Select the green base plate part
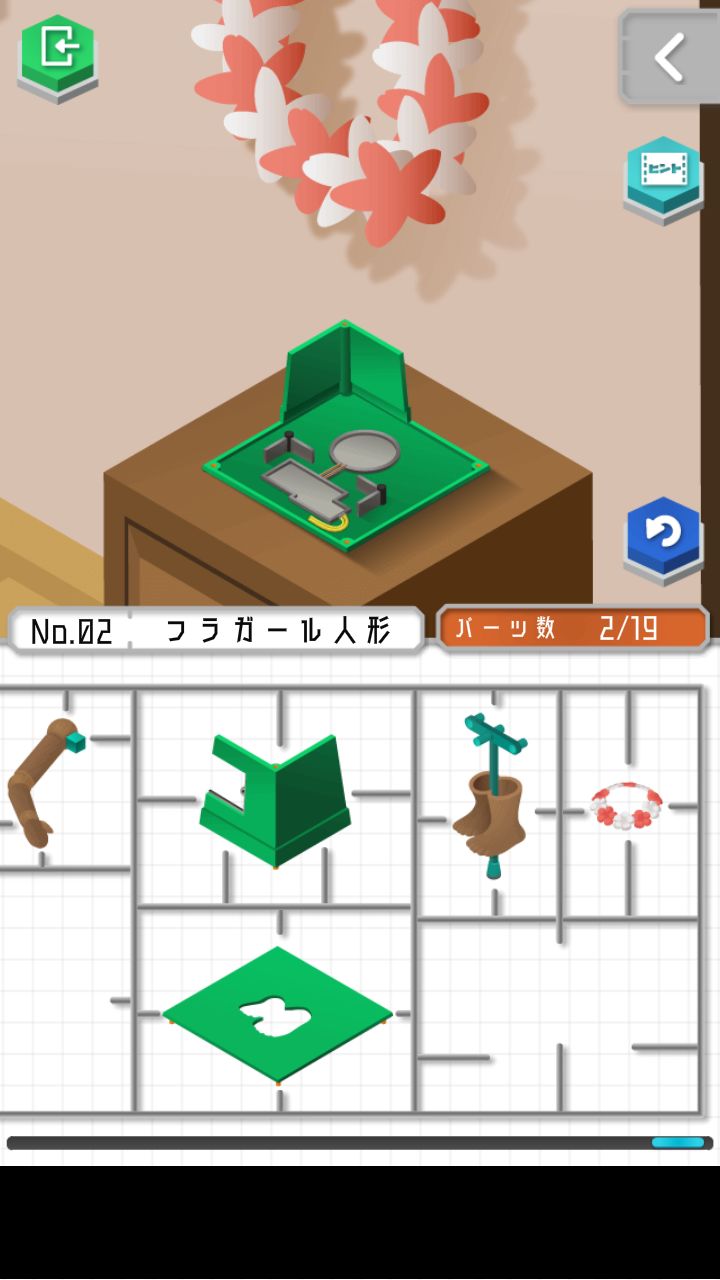This screenshot has height=1280, width=720. pyautogui.click(x=276, y=1014)
